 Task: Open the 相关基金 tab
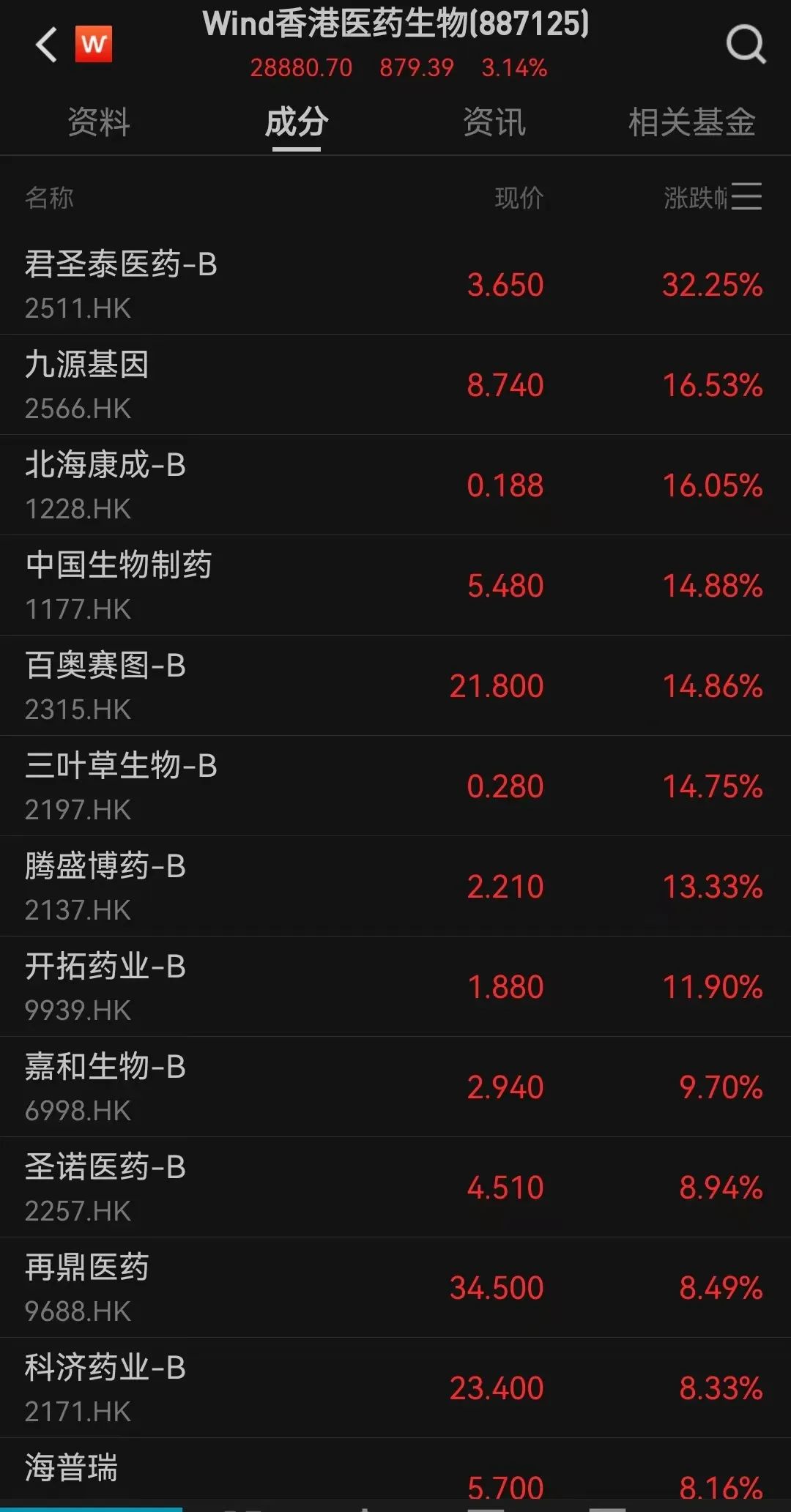[x=691, y=122]
